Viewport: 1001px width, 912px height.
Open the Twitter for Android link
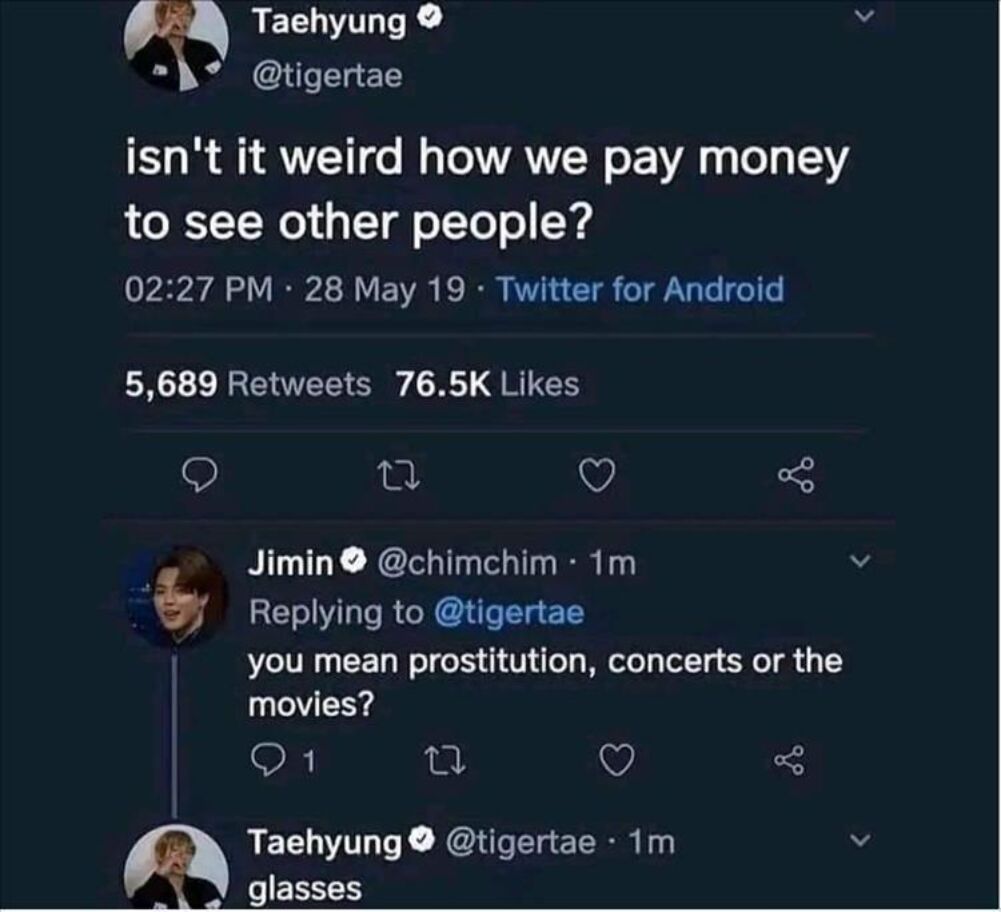(x=640, y=290)
